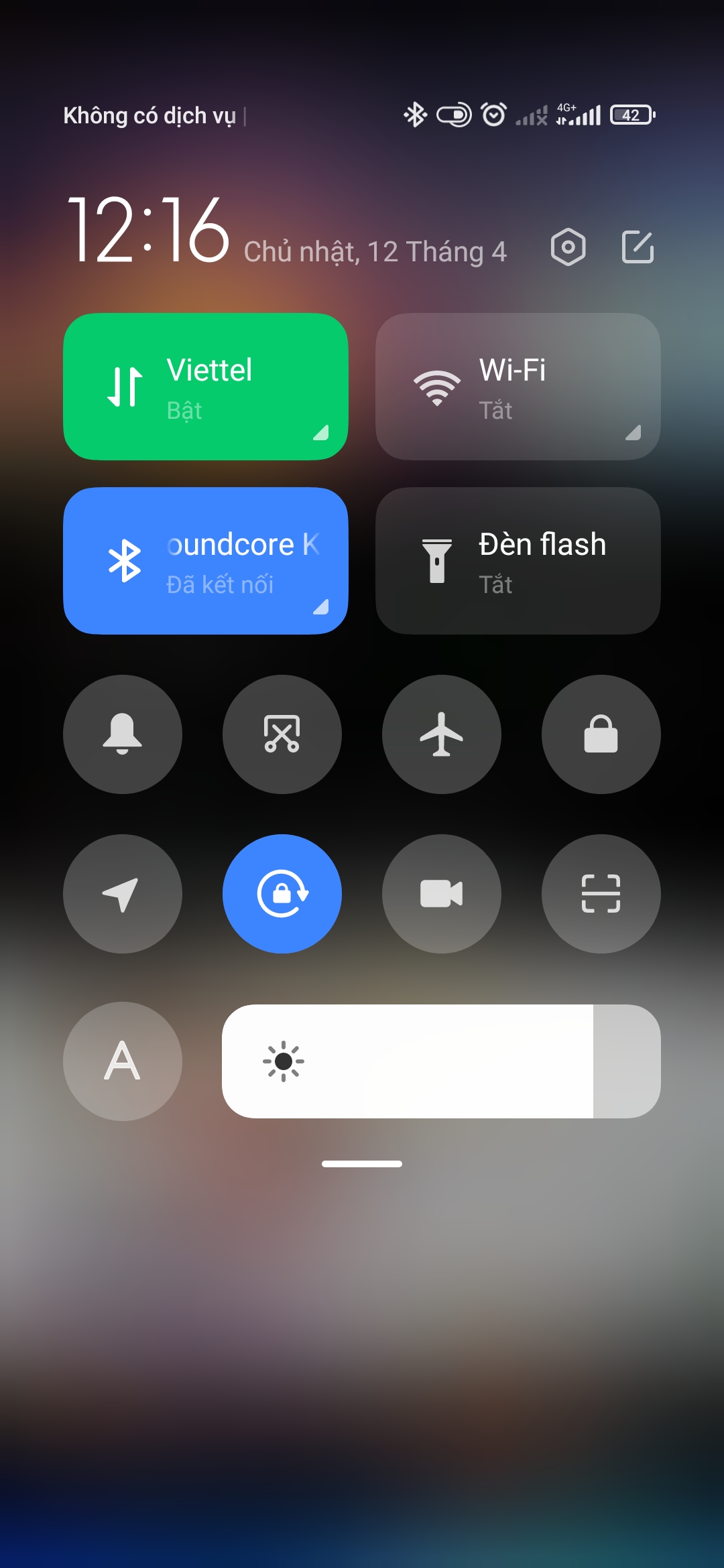Open settings from the gear icon
The image size is (724, 1568).
(x=568, y=247)
